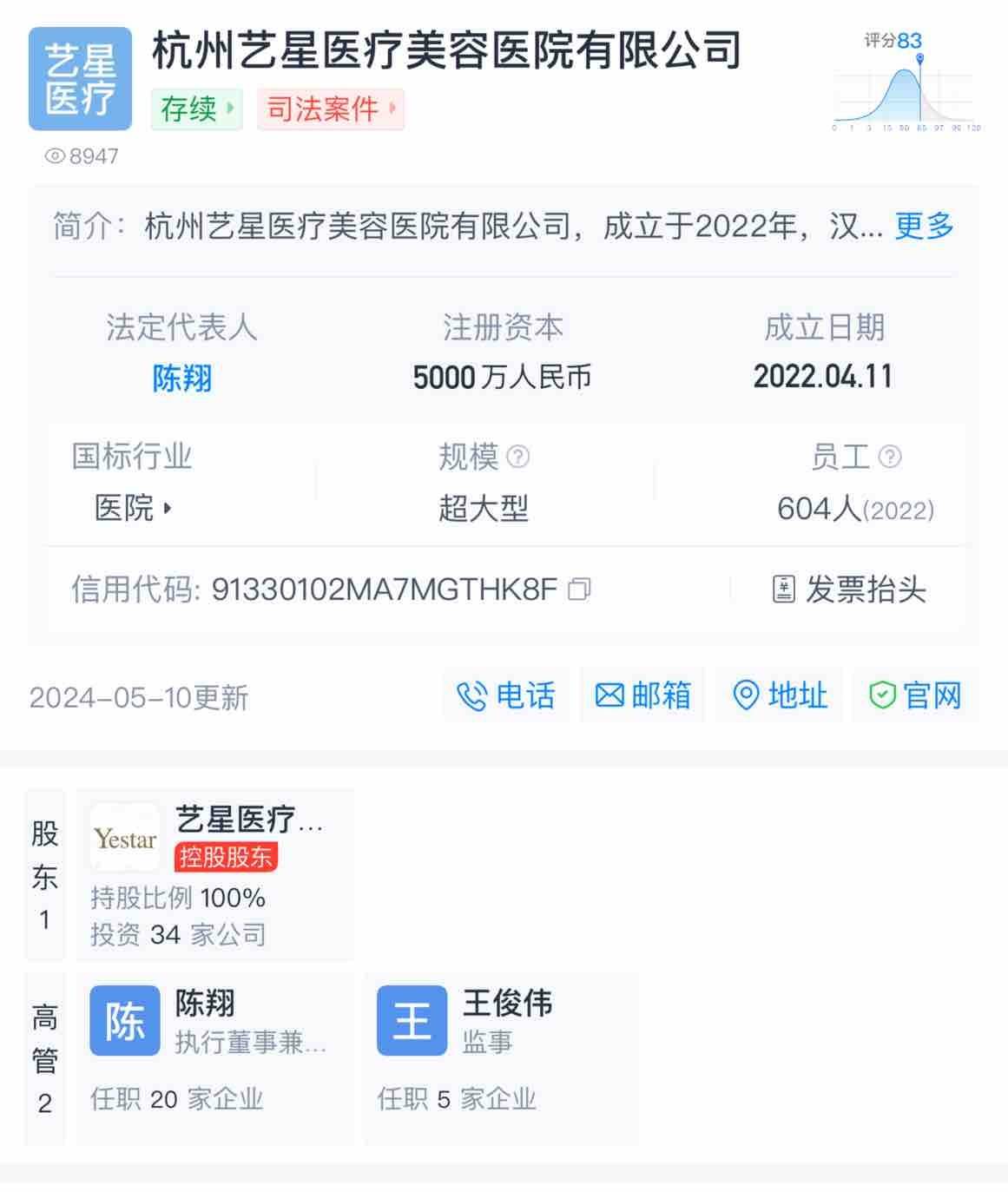Open the 评分83 score chart
This screenshot has height=1192, width=1008.
(x=906, y=84)
